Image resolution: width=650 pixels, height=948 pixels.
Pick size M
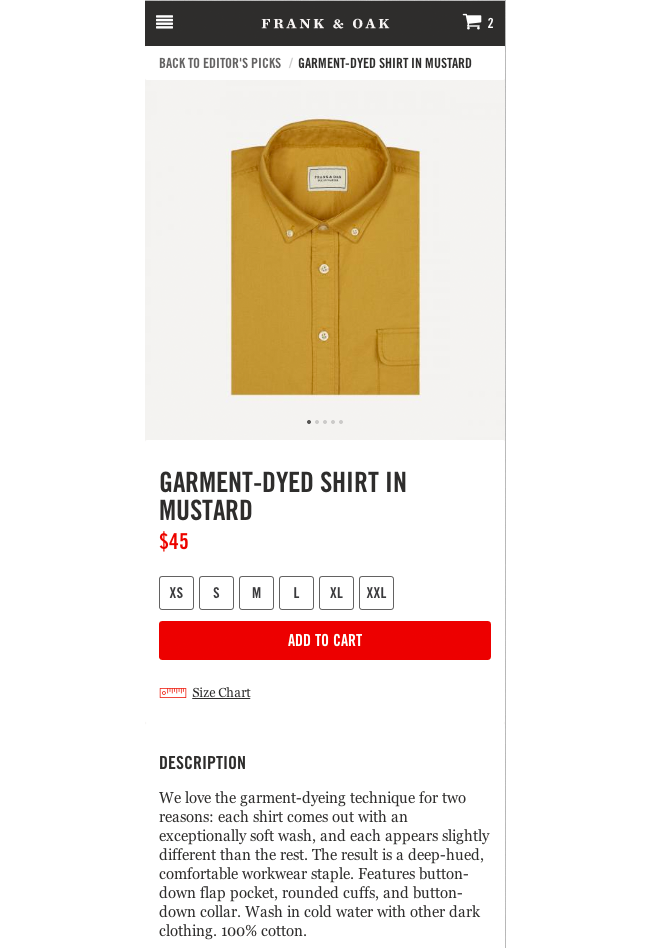pyautogui.click(x=256, y=593)
